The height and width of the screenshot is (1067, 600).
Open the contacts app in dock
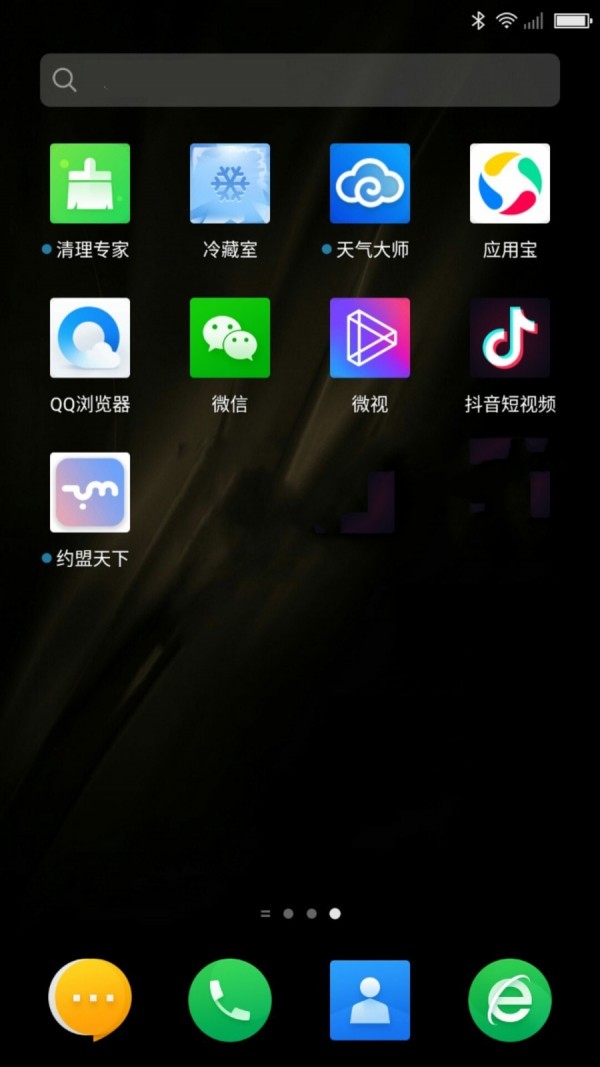(x=370, y=999)
